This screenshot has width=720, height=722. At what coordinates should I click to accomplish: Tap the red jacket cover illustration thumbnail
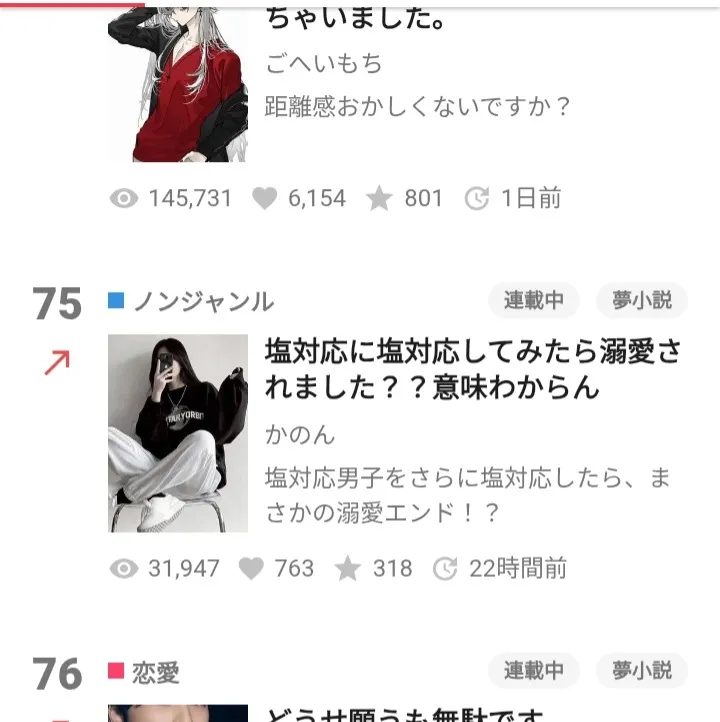[177, 85]
